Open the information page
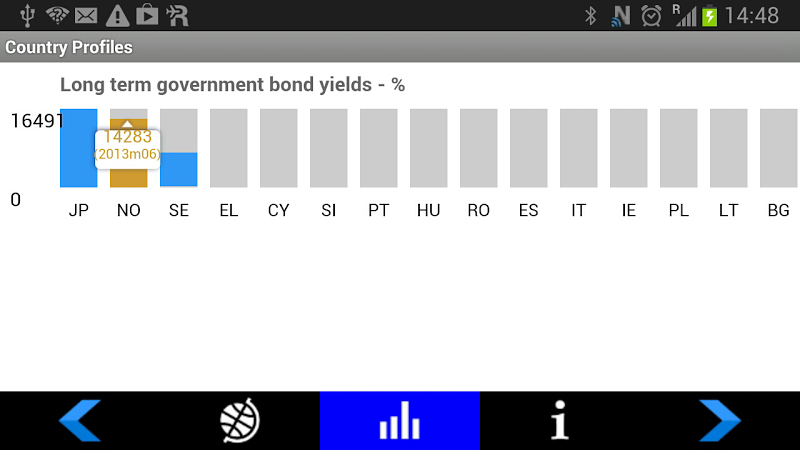The image size is (800, 450). [x=560, y=420]
